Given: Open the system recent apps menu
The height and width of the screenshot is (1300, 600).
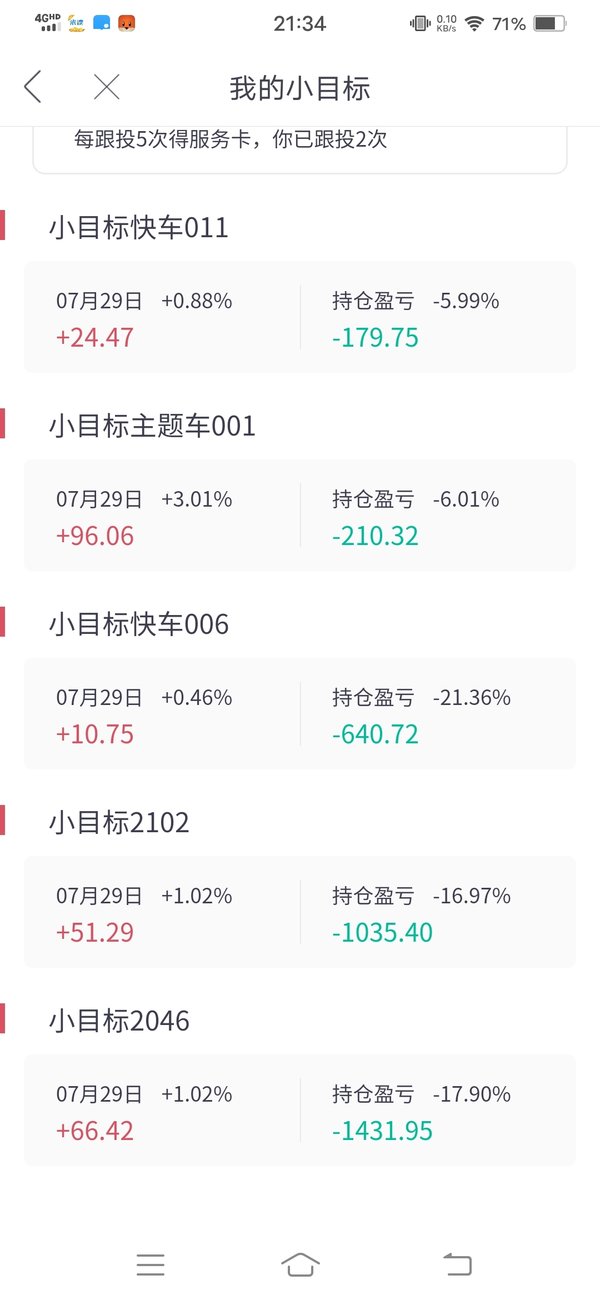Looking at the screenshot, I should click(x=150, y=1265).
